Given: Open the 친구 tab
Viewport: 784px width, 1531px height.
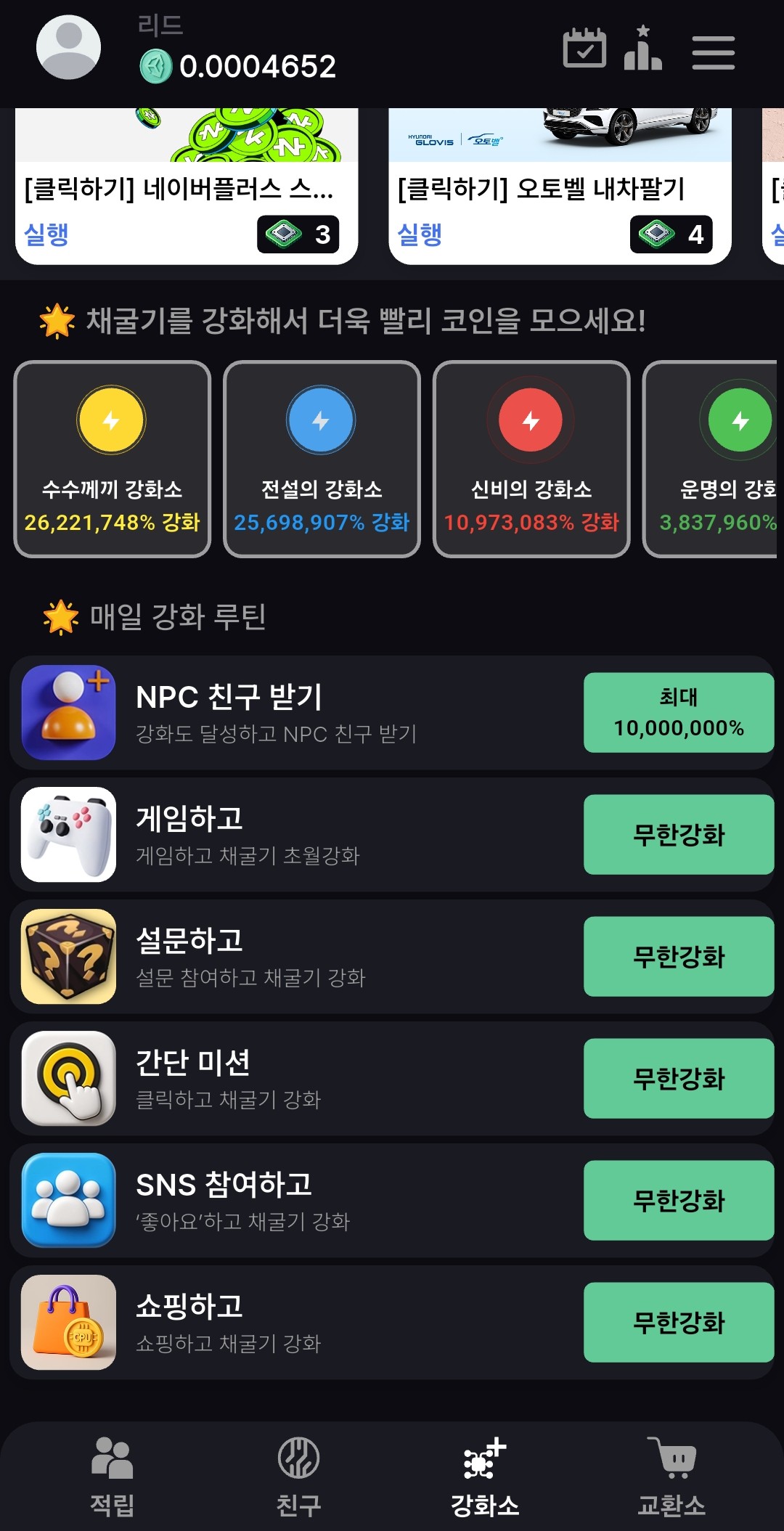Looking at the screenshot, I should (x=297, y=1477).
